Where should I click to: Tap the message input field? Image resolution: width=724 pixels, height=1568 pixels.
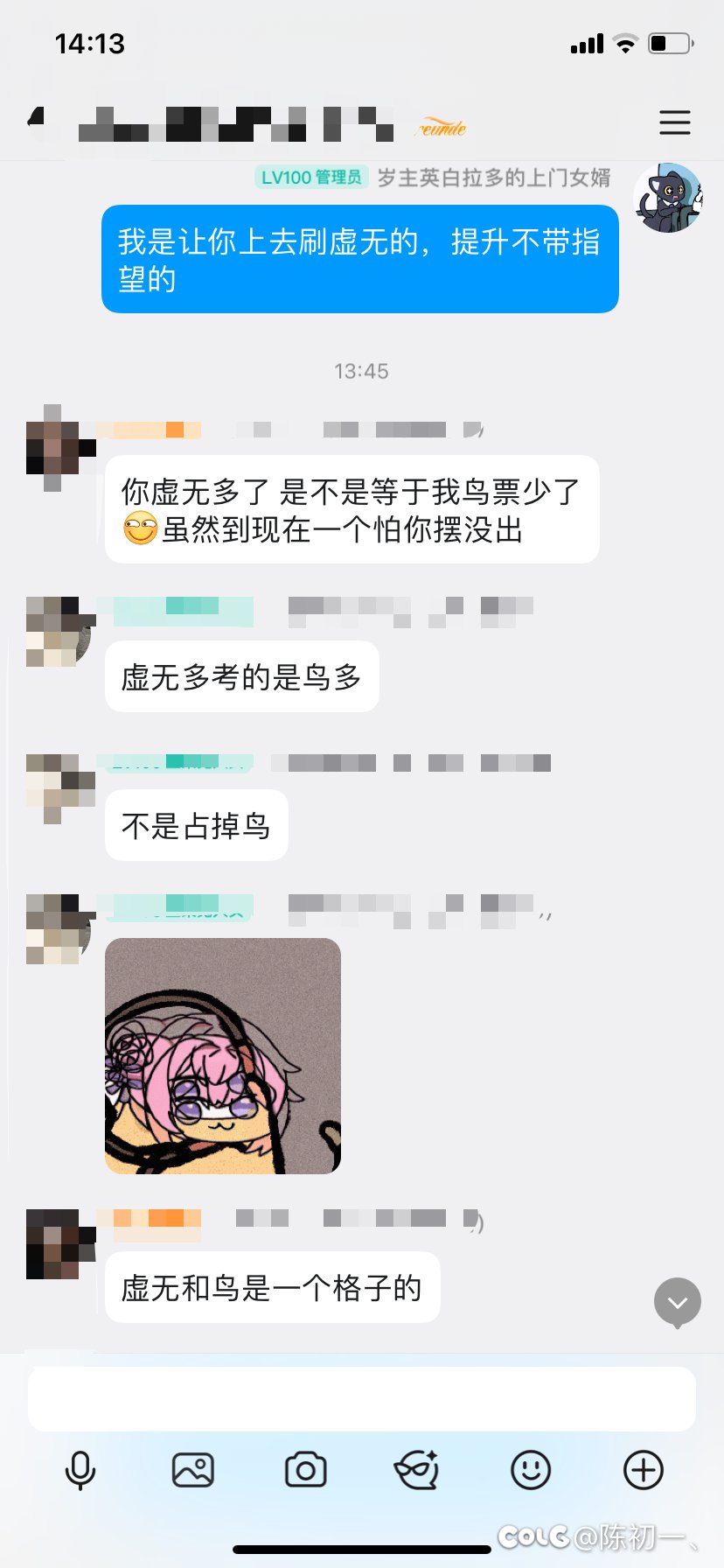click(361, 1398)
